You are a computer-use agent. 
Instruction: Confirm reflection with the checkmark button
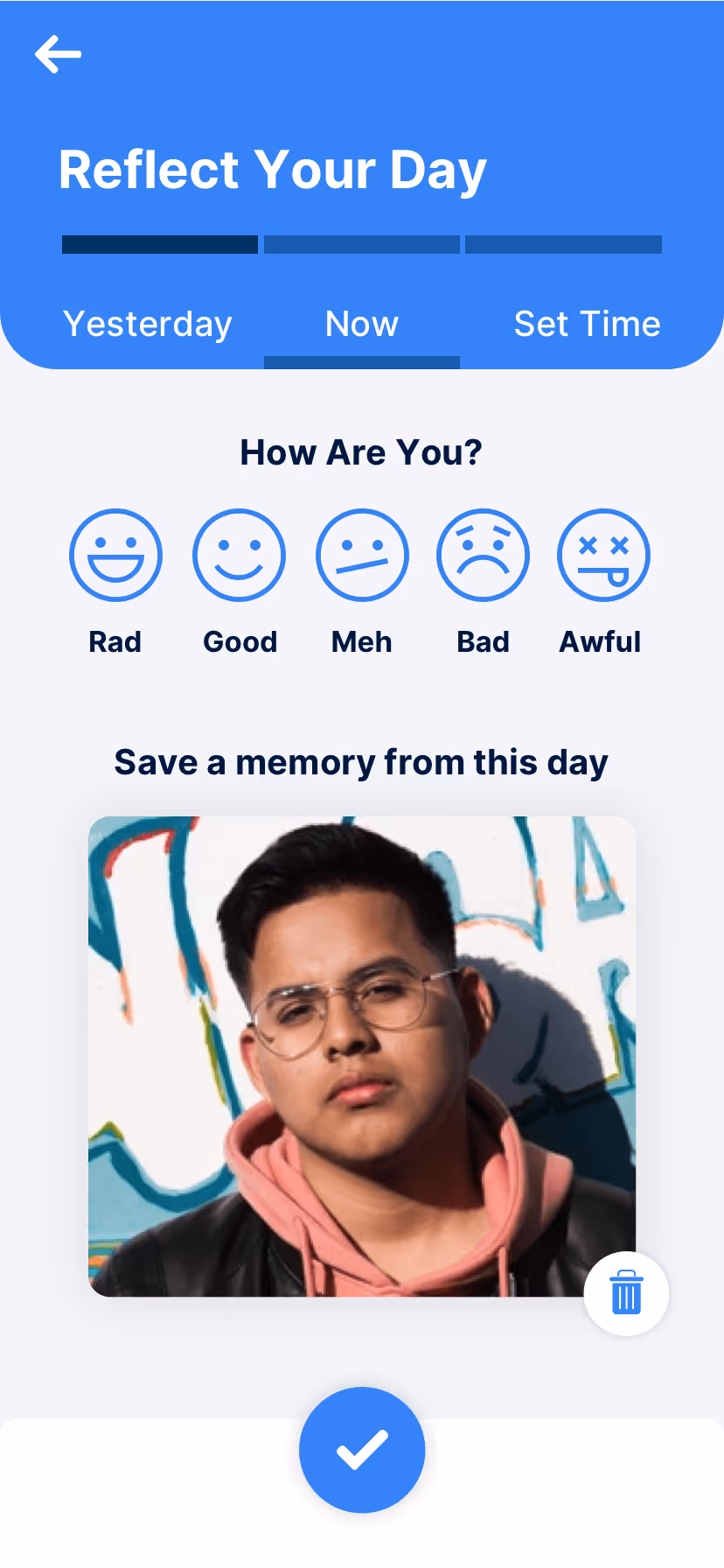(x=362, y=1450)
